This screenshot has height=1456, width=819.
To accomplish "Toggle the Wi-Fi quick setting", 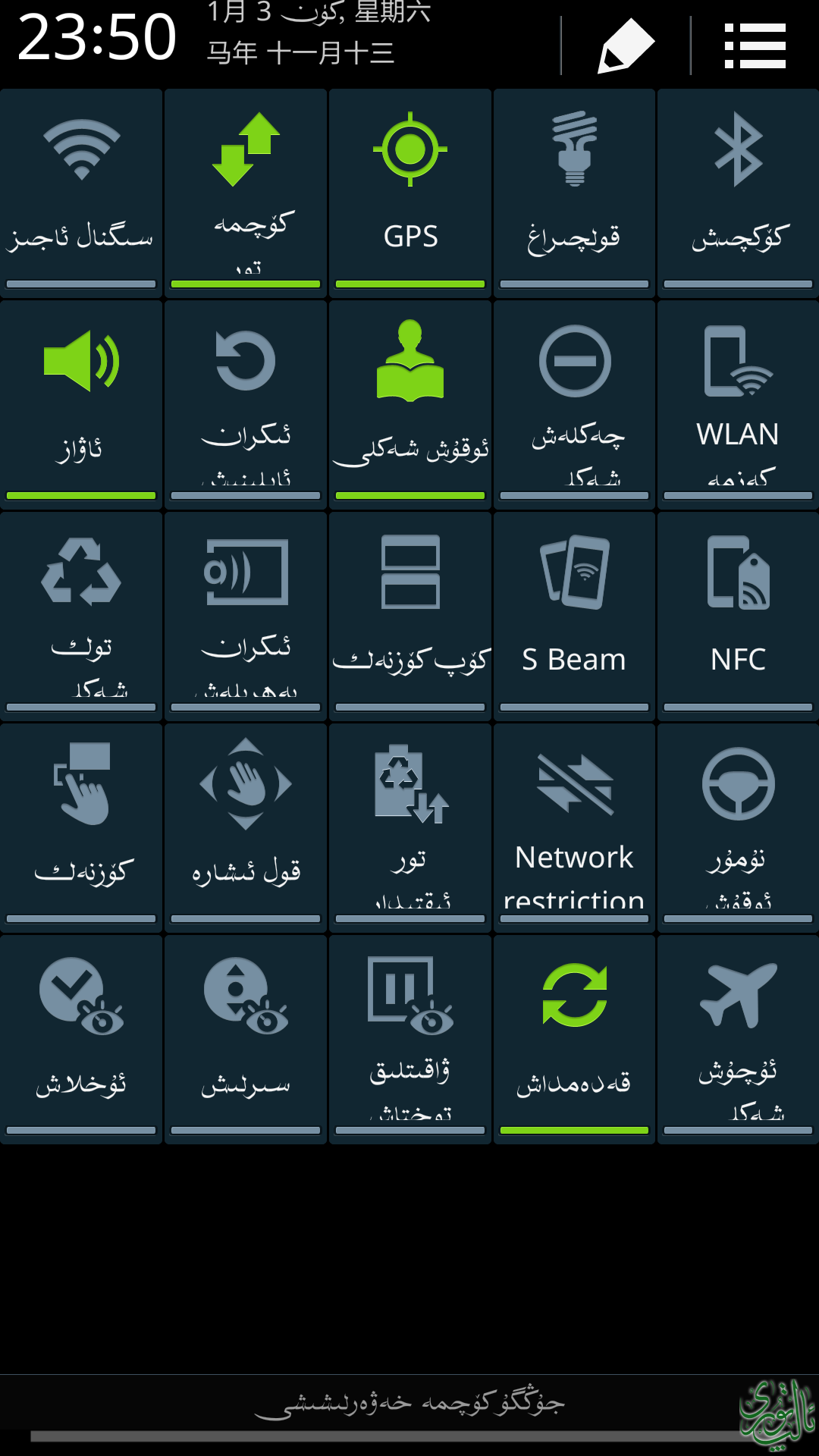I will (x=81, y=190).
